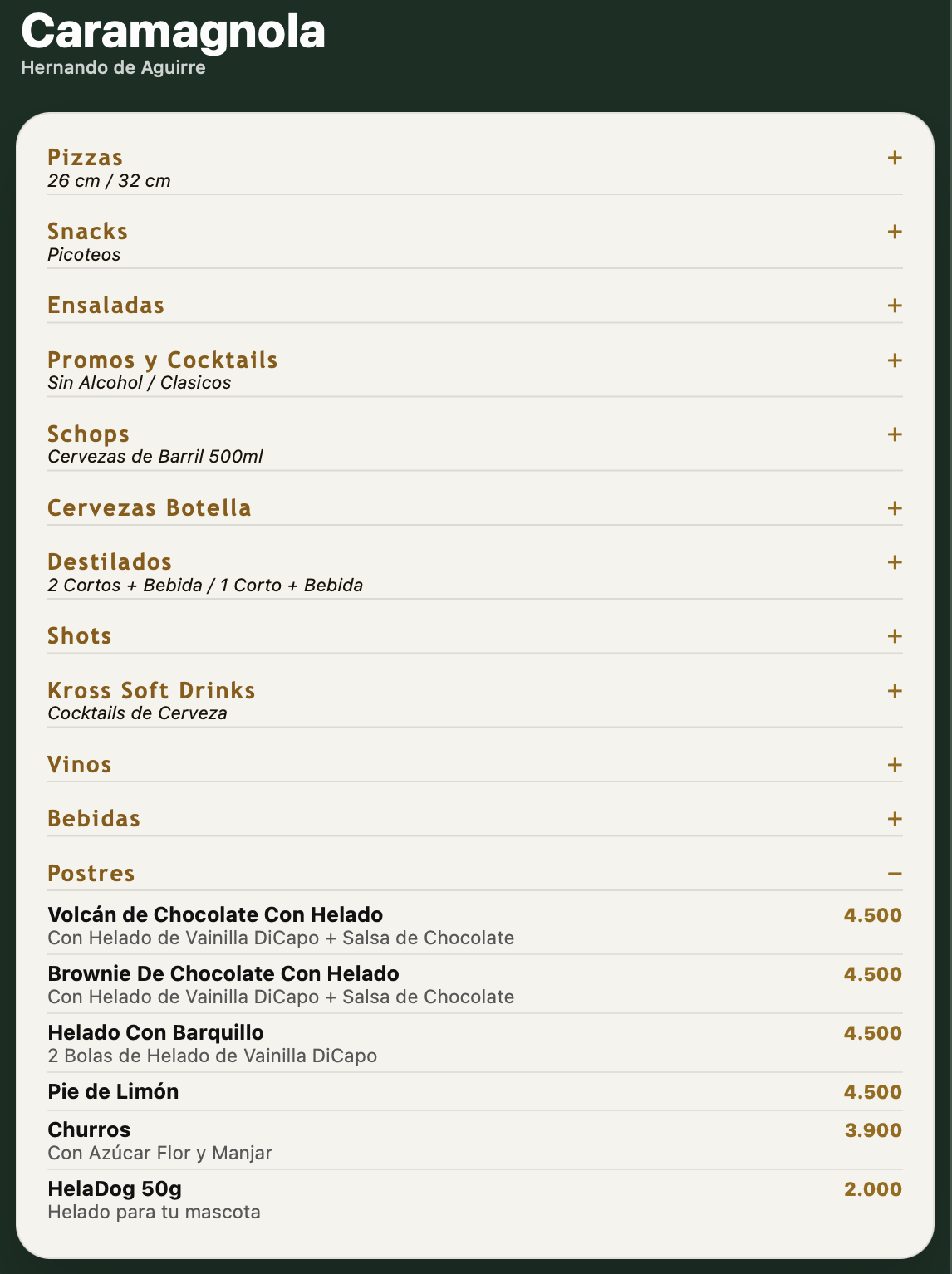Collapse the Postres section
952x1274 pixels.
coord(895,874)
